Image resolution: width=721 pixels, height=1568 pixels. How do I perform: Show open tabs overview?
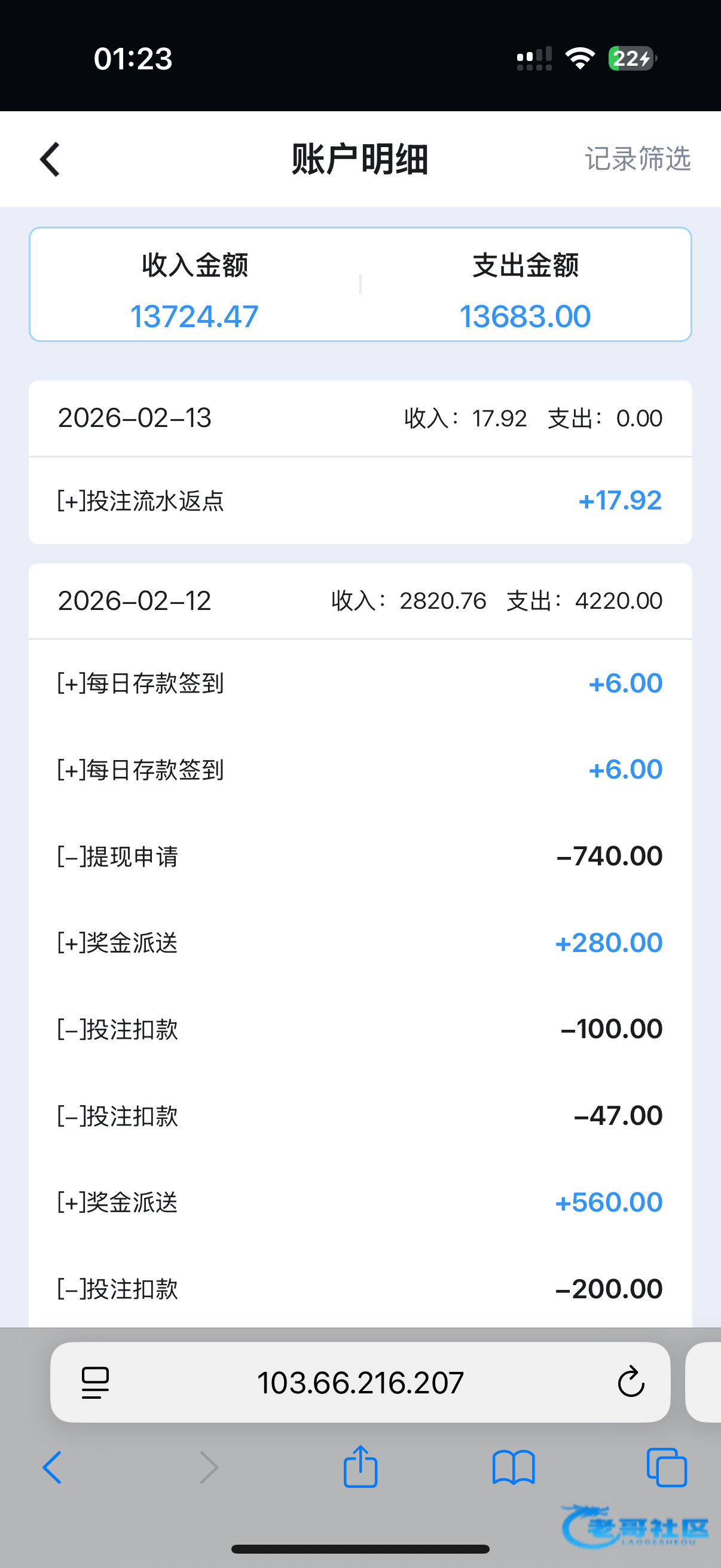[x=666, y=1468]
